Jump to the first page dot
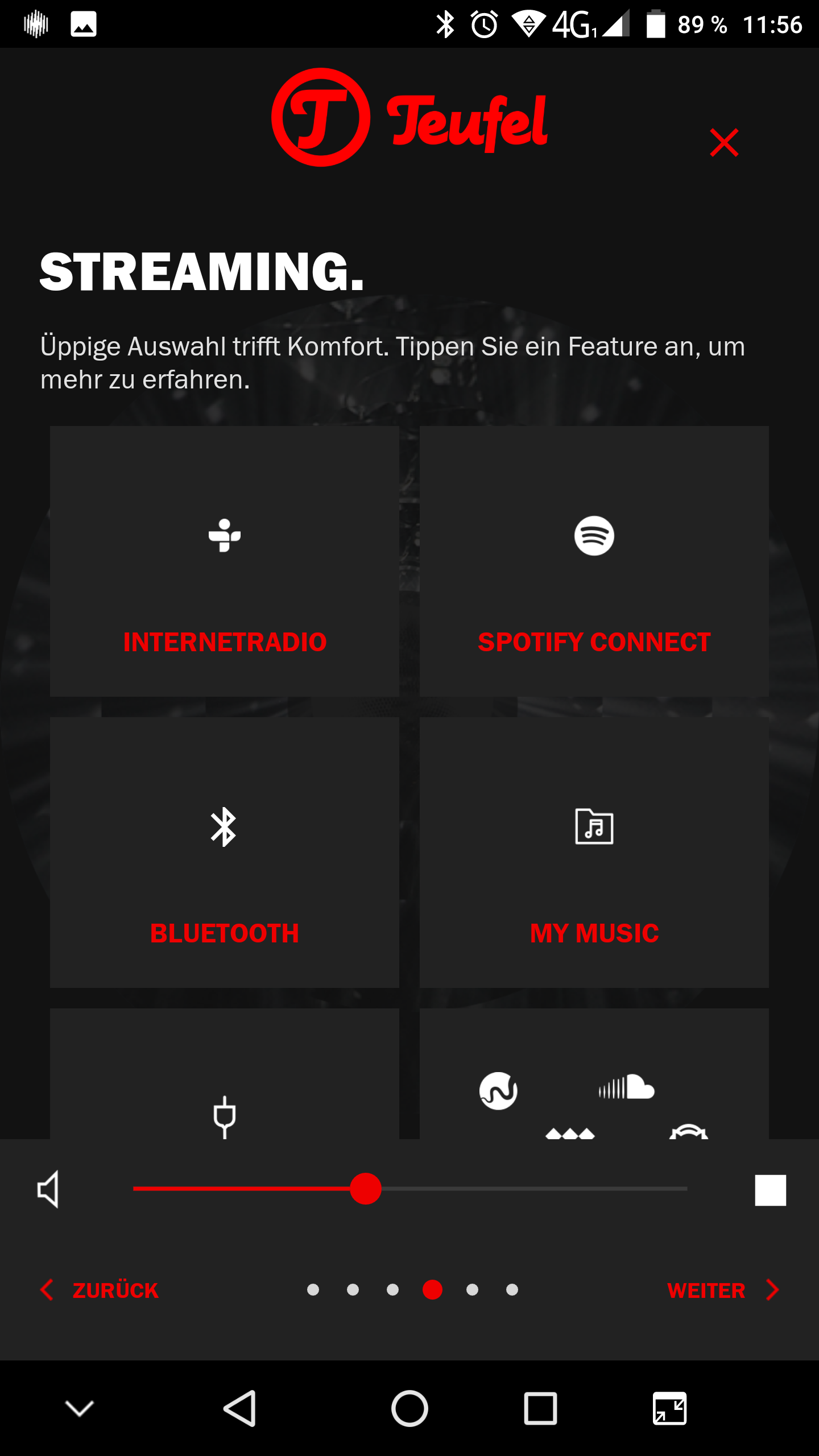 (313, 1290)
